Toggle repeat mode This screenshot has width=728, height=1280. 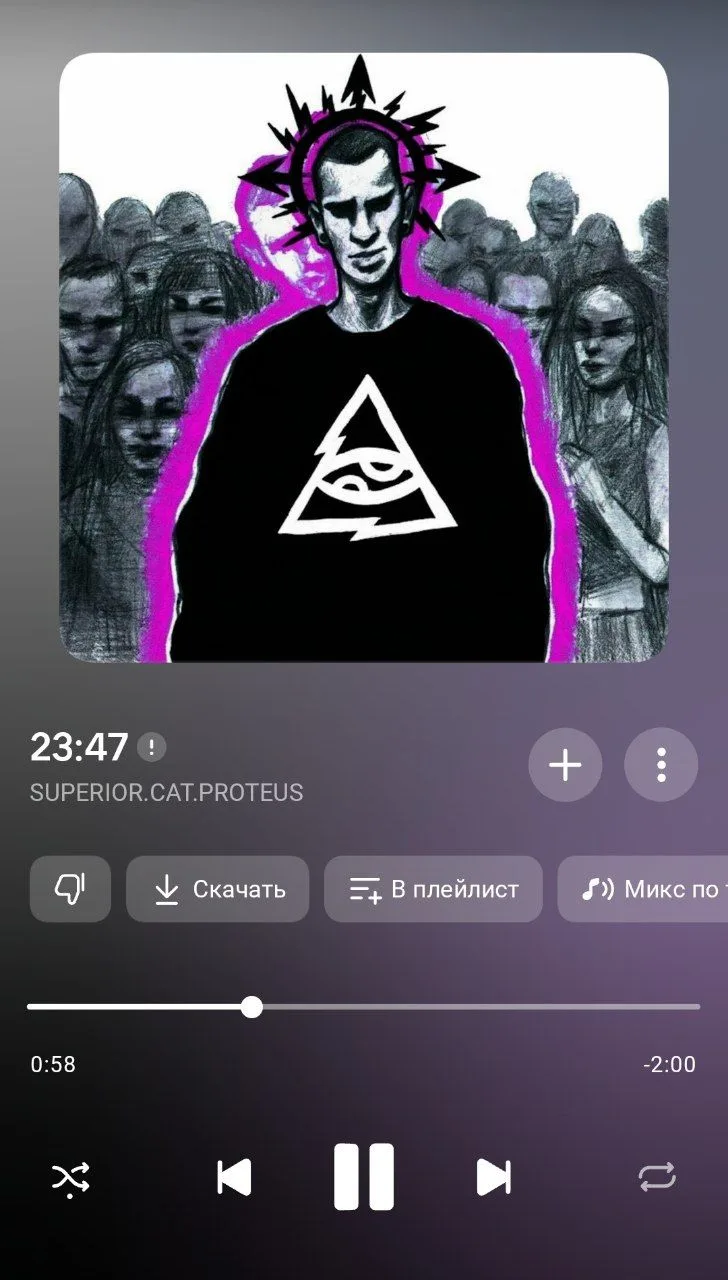tap(657, 1178)
